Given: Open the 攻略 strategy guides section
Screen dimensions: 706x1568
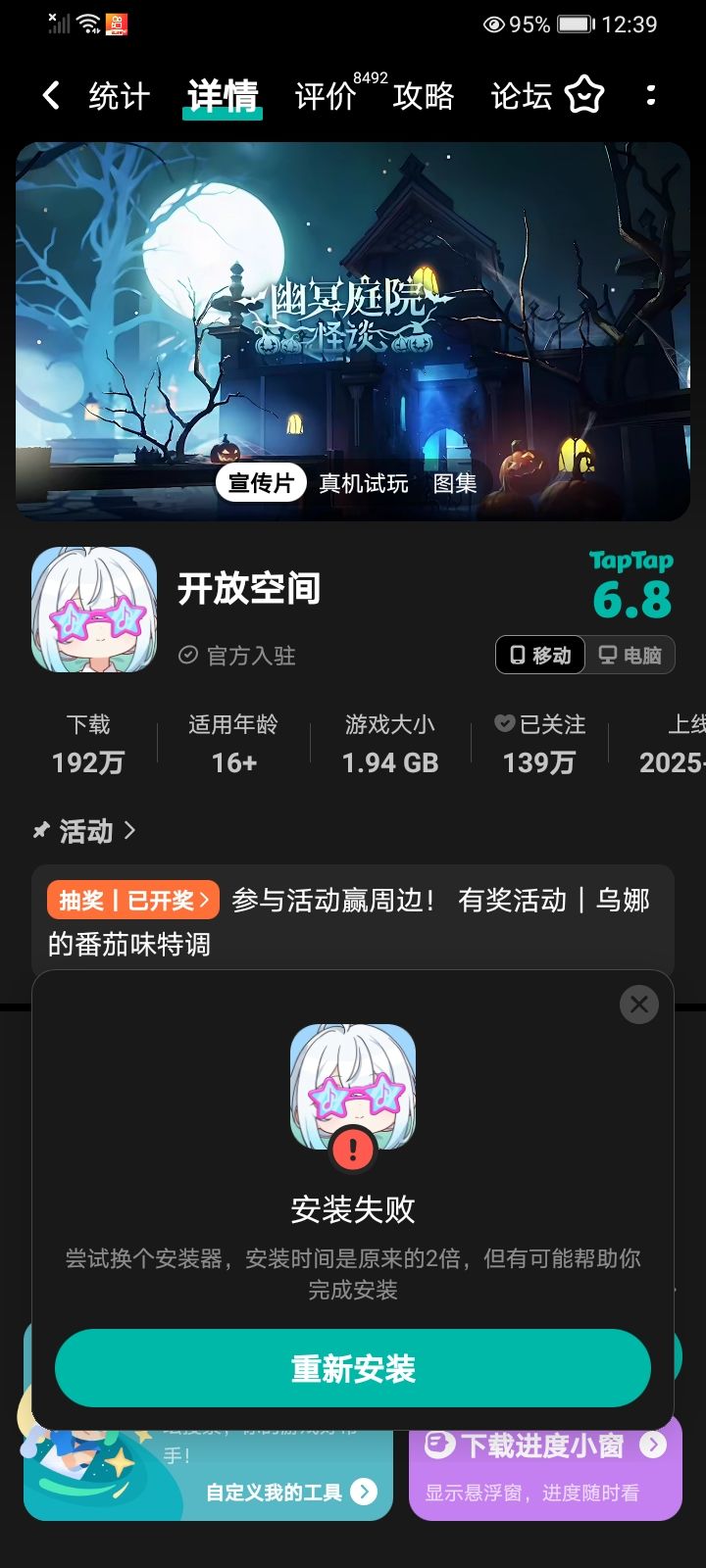Looking at the screenshot, I should coord(423,95).
